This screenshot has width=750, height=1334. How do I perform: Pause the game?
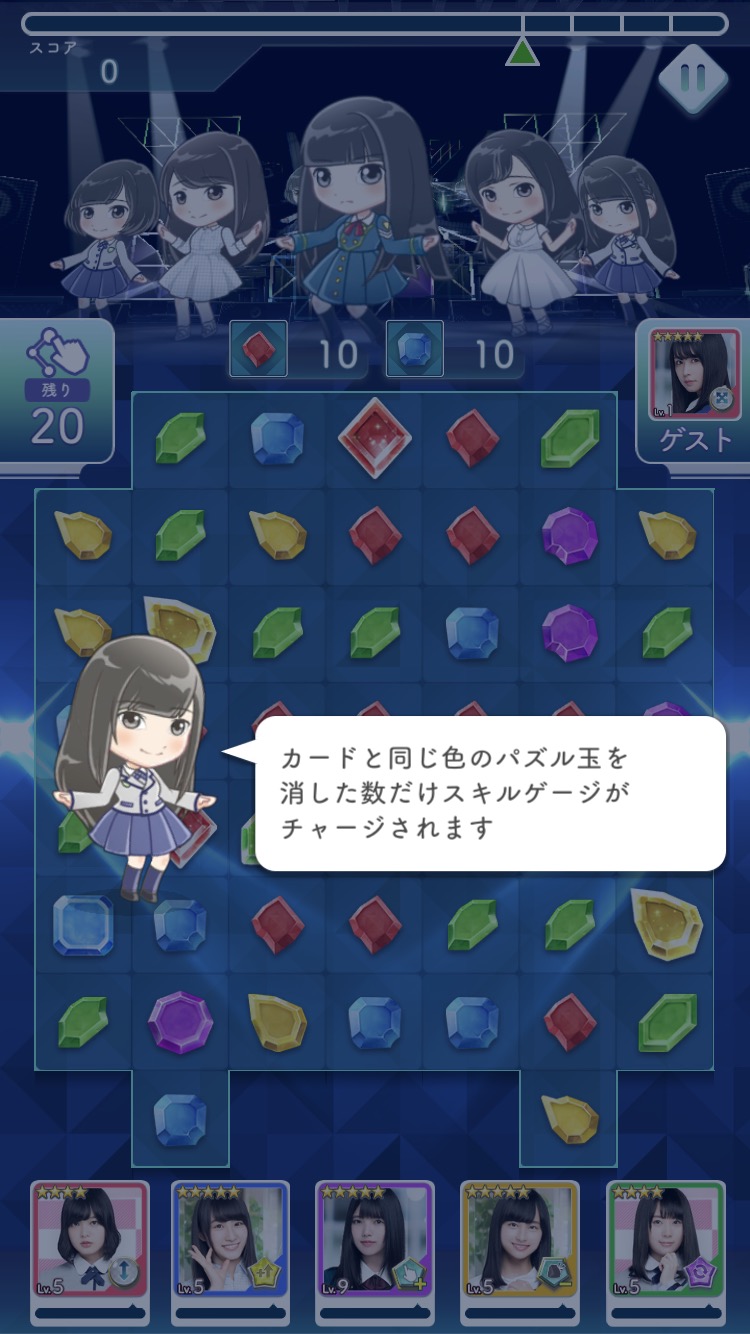(x=693, y=77)
